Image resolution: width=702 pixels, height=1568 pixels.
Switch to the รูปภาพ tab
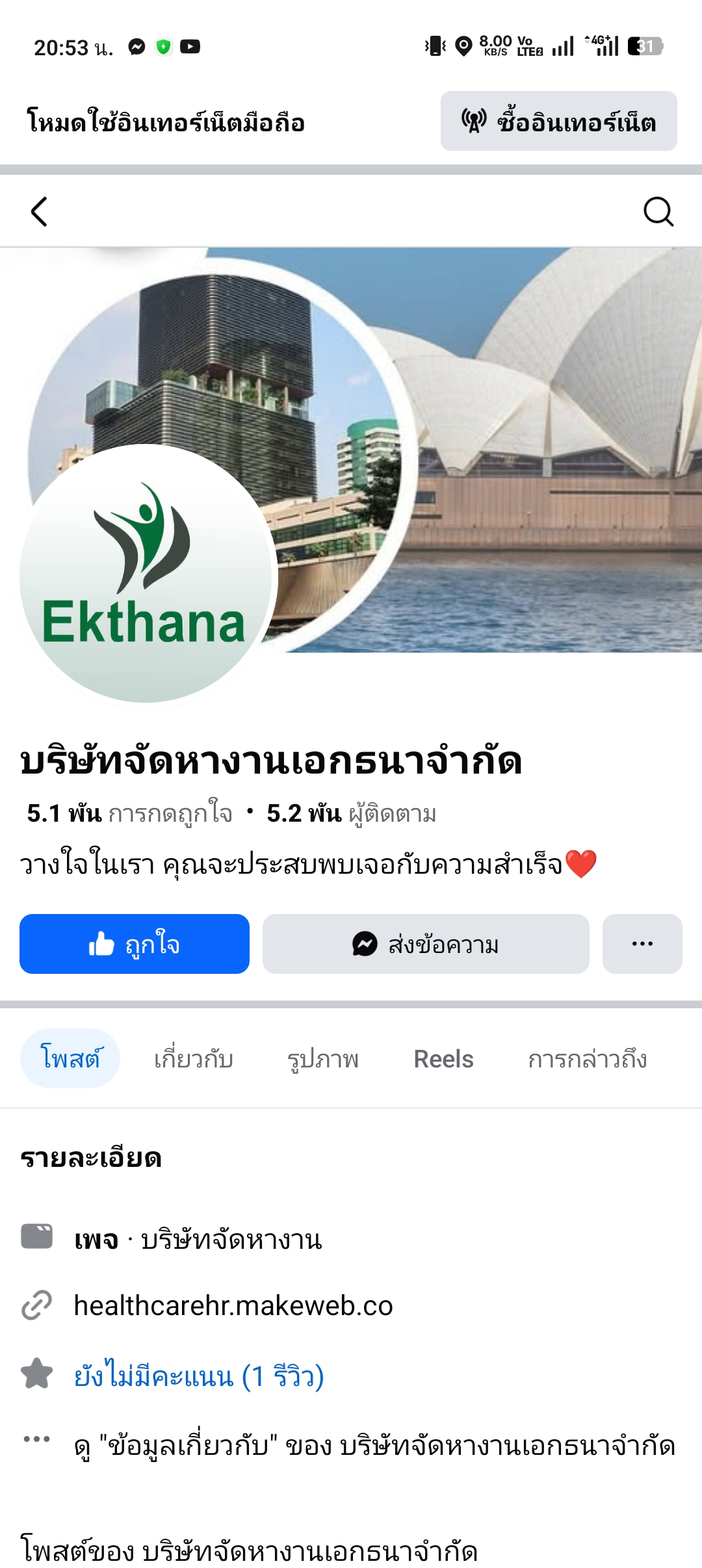tap(323, 1059)
